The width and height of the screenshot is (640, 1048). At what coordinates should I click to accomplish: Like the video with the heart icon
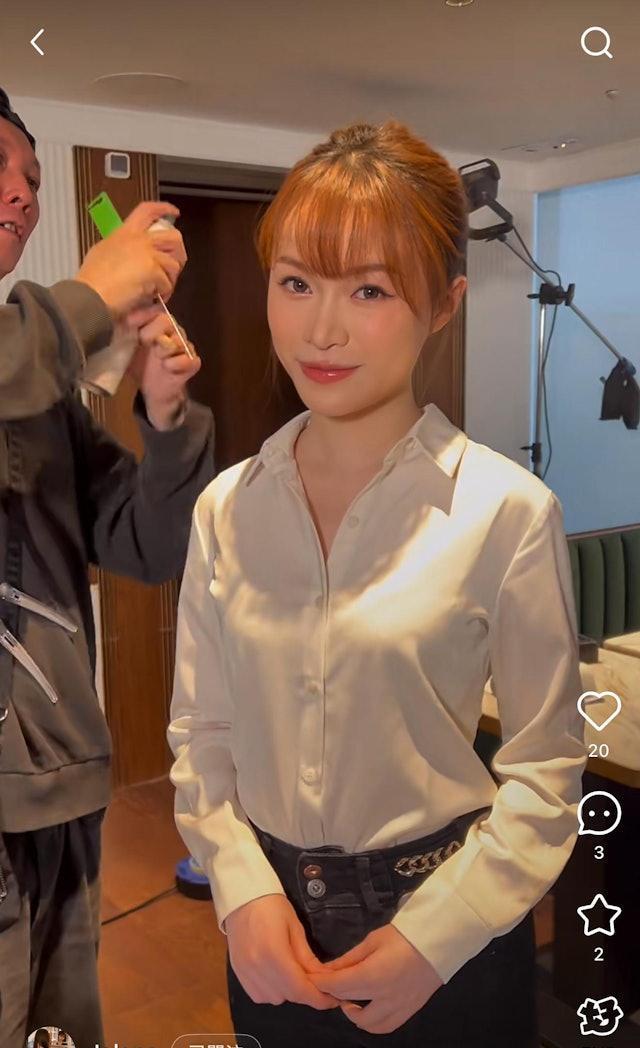(x=599, y=711)
